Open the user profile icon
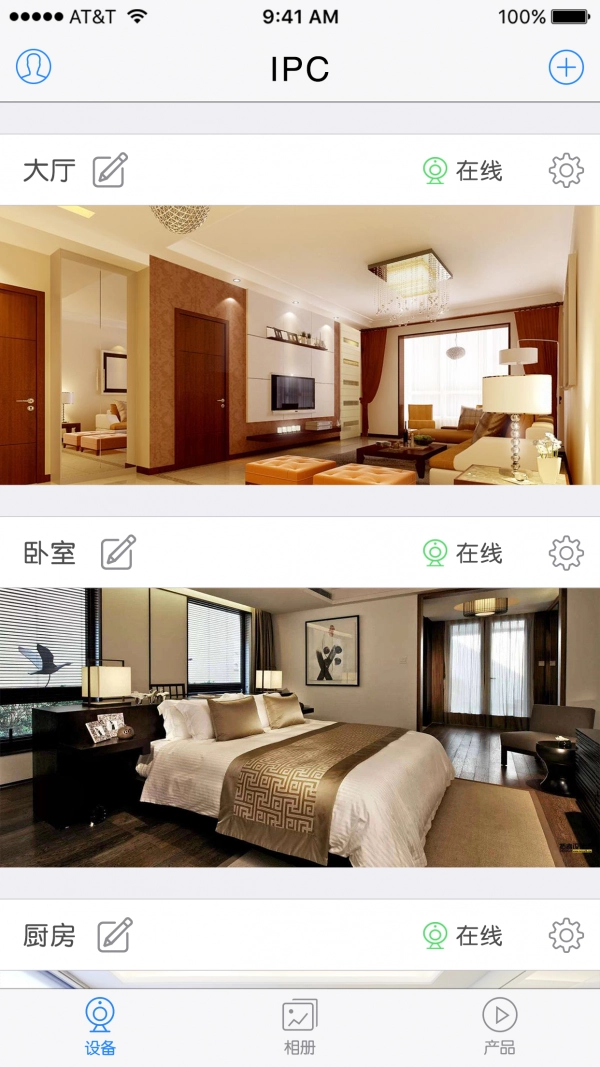This screenshot has width=600, height=1067. click(33, 67)
